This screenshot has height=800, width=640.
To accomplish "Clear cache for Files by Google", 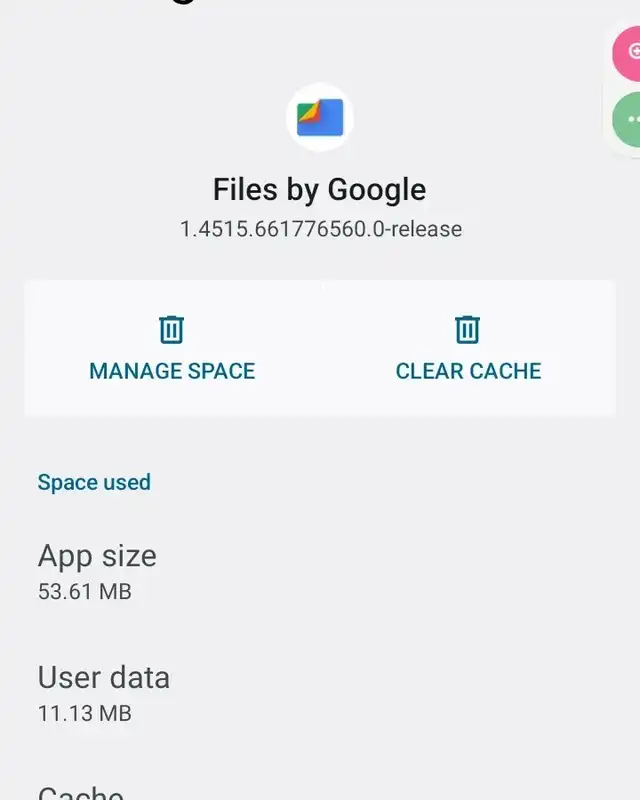I will tap(468, 348).
